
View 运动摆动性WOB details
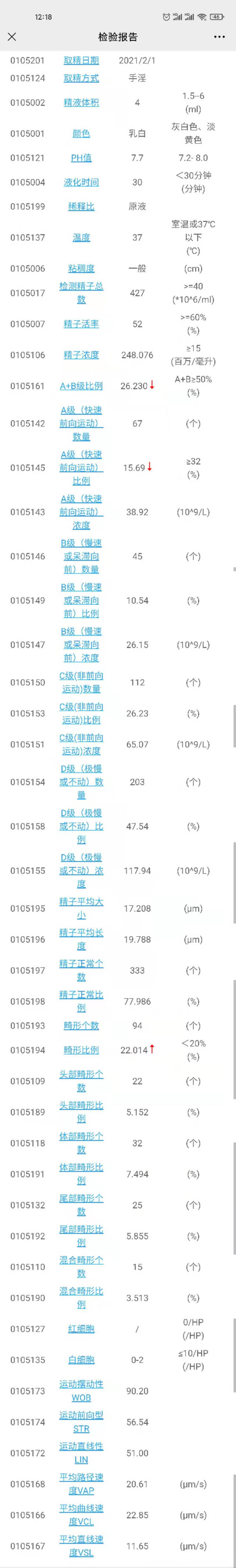click(x=81, y=1391)
